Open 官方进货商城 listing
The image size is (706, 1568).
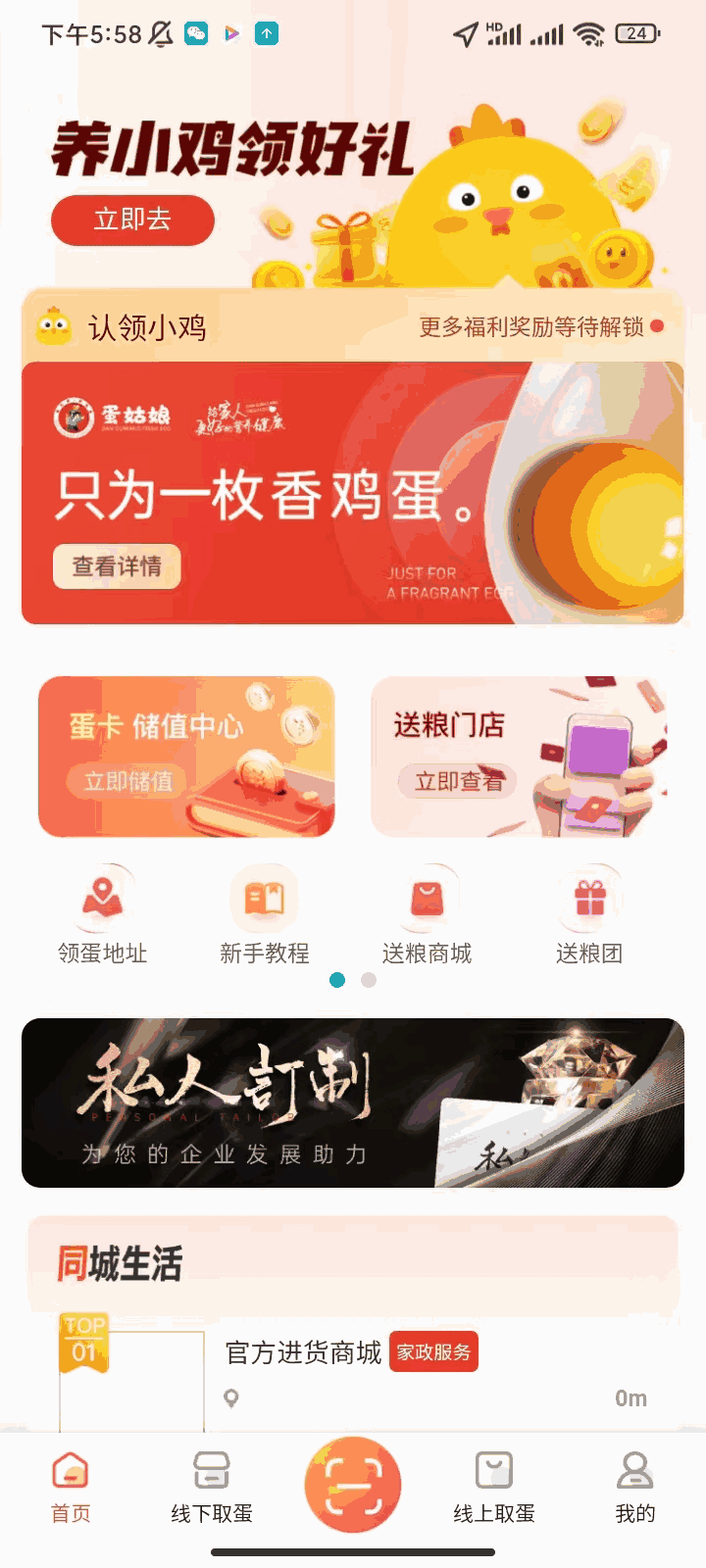(x=303, y=1353)
